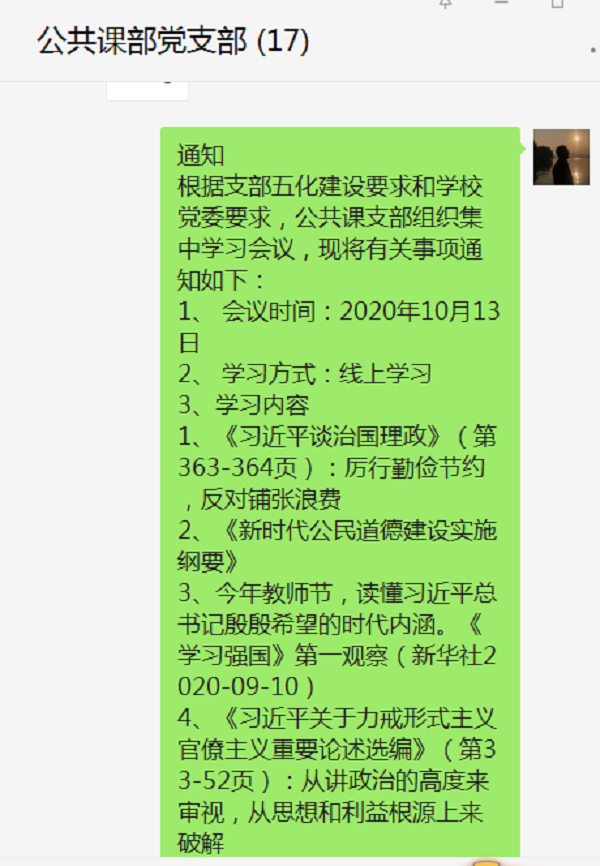Open chat info more-options dots
This screenshot has width=600, height=866.
[x=593, y=49]
